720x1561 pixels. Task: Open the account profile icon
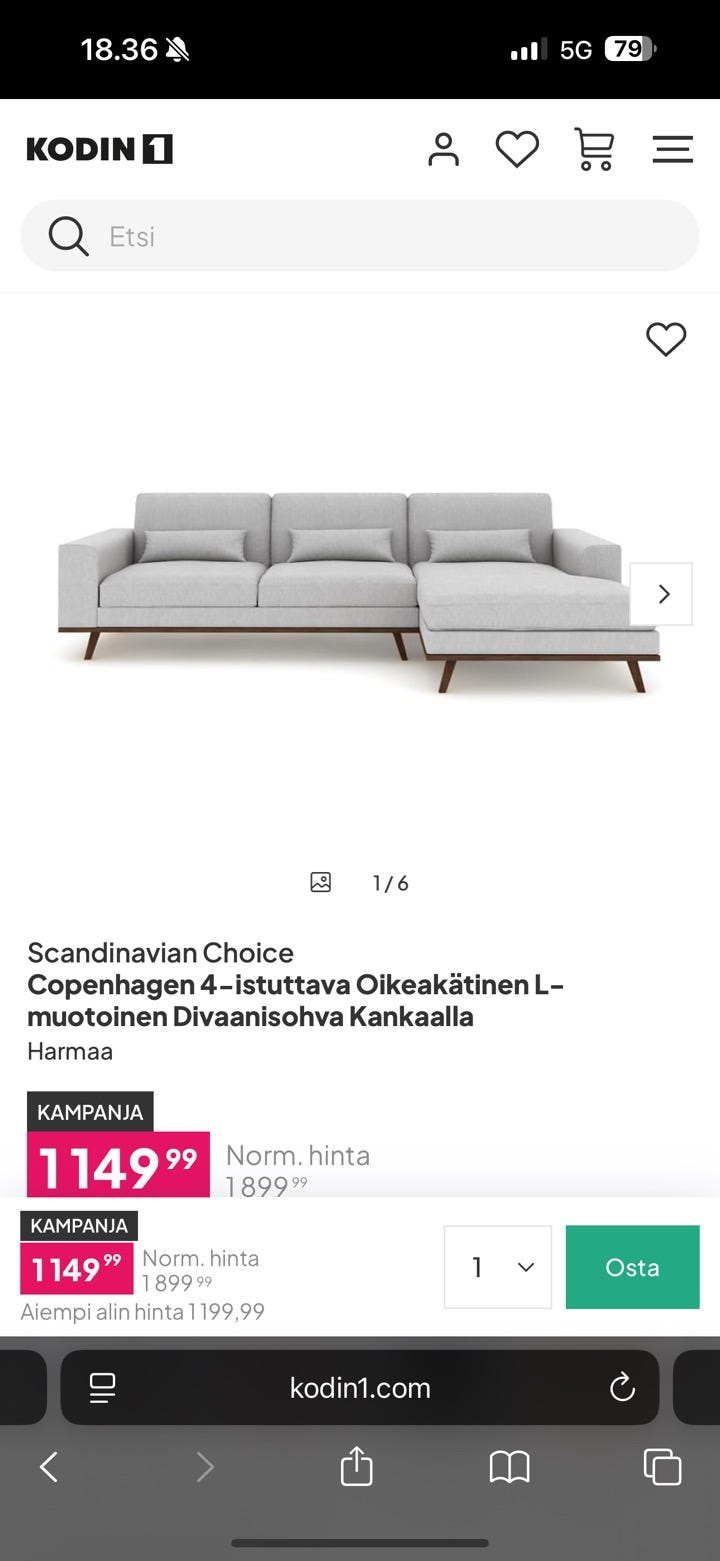(x=443, y=149)
